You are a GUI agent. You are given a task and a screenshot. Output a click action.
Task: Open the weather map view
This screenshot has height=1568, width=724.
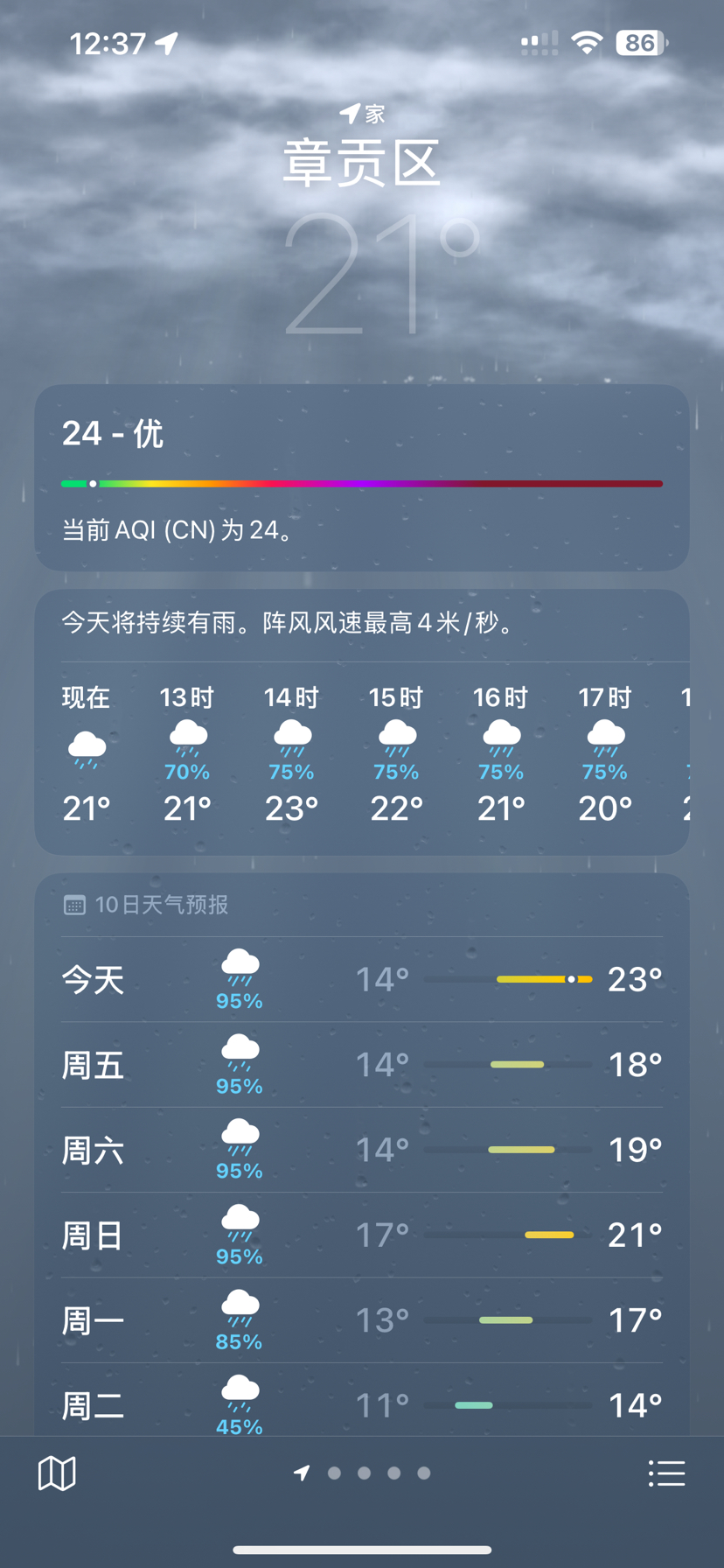tap(57, 1473)
